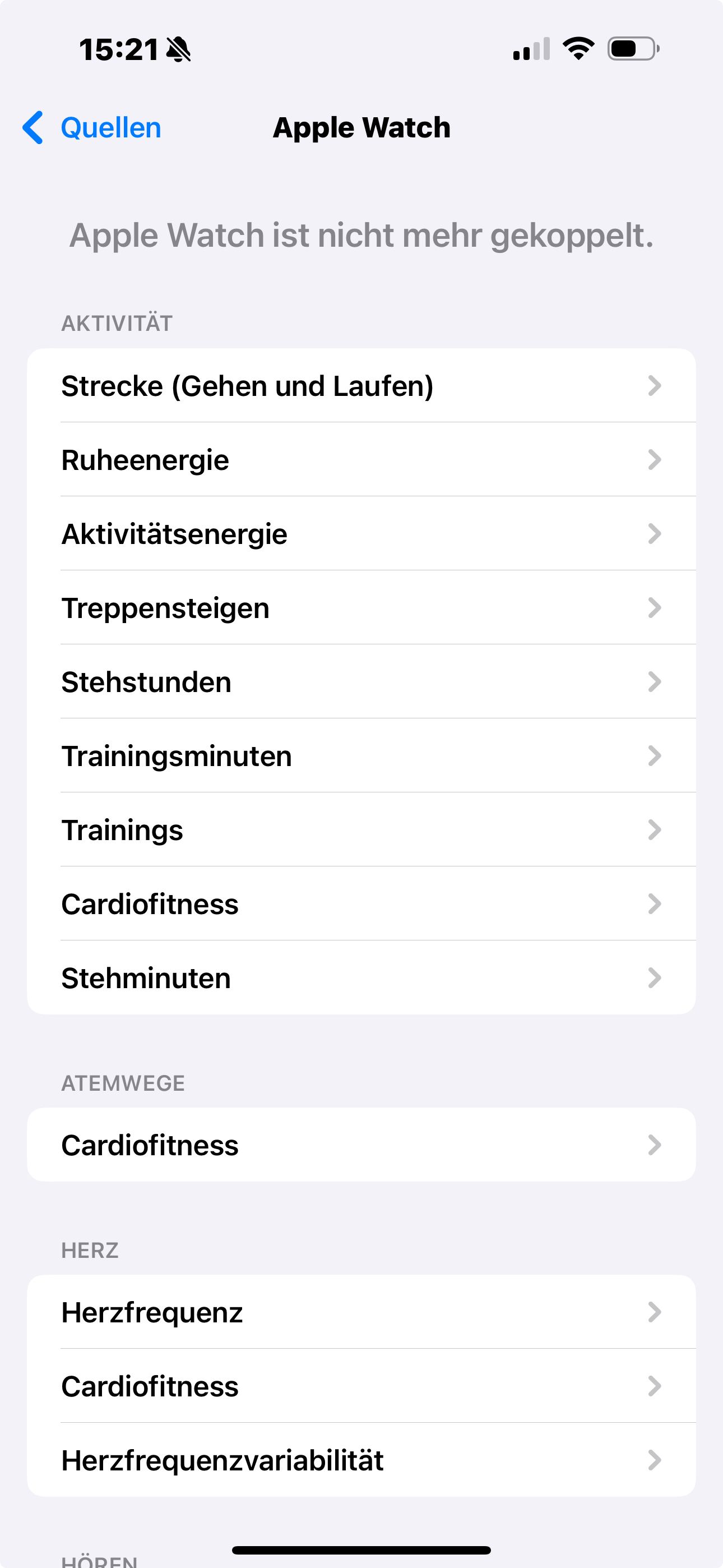Select Aktivitätsenergie

(x=361, y=534)
